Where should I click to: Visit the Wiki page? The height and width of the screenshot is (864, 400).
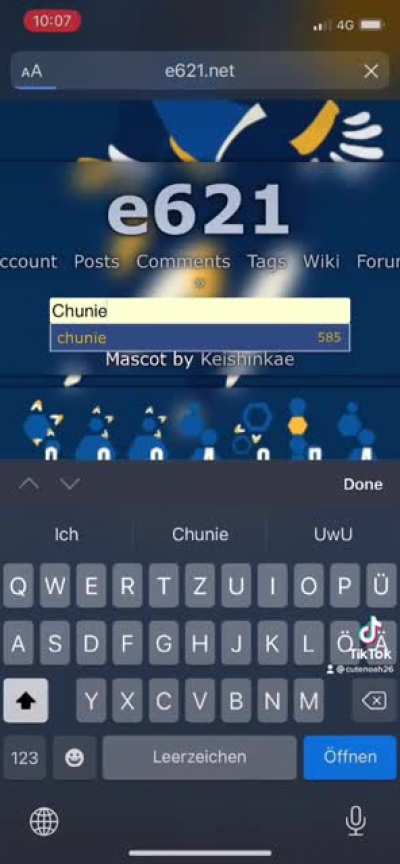pos(321,261)
